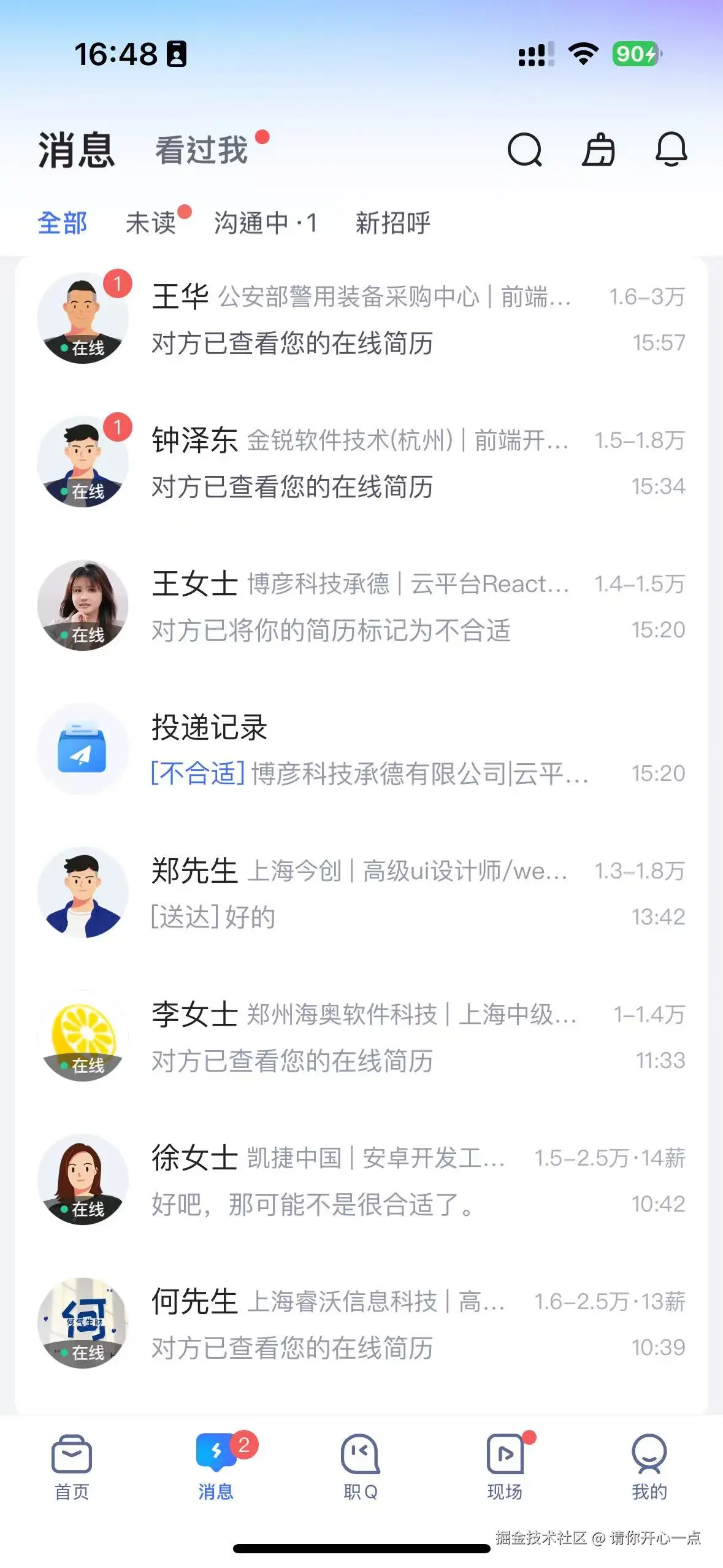The width and height of the screenshot is (723, 1568).
Task: Open the search icon at top
Action: (x=524, y=151)
